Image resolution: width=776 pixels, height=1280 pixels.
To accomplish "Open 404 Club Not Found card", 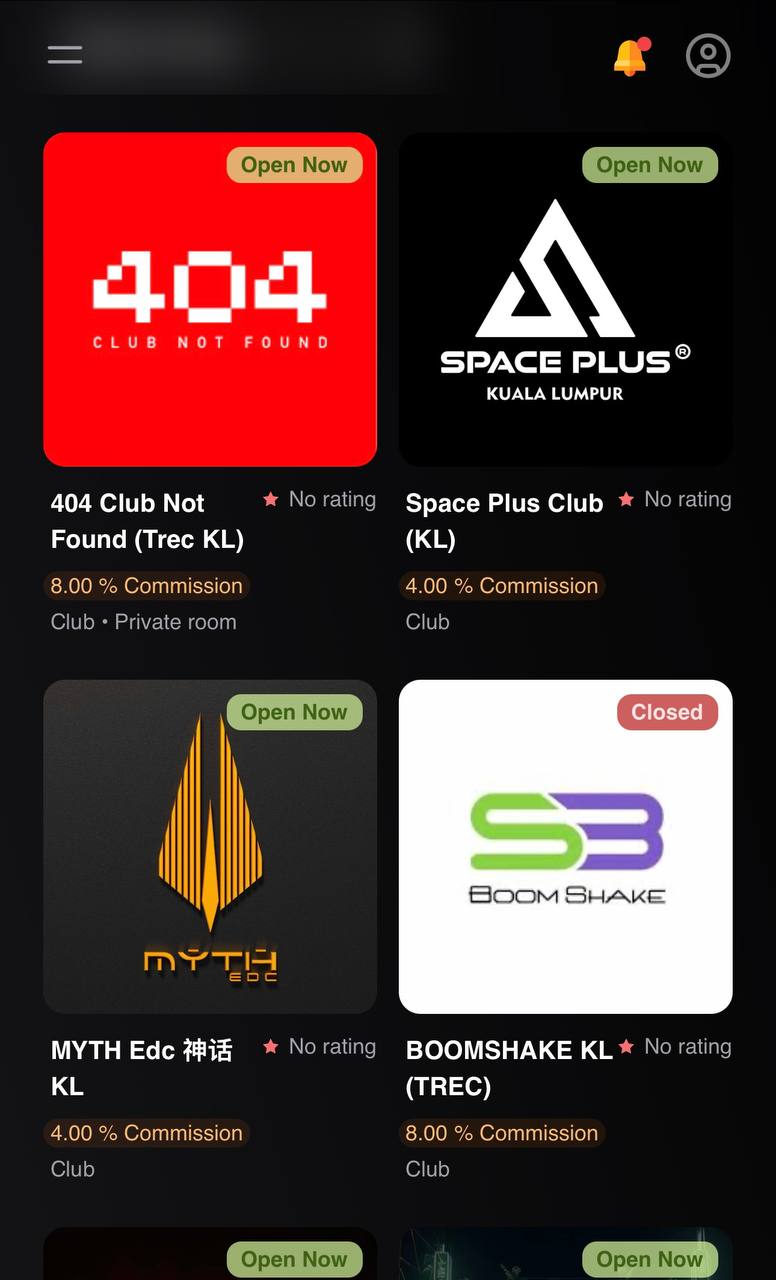I will (x=210, y=384).
